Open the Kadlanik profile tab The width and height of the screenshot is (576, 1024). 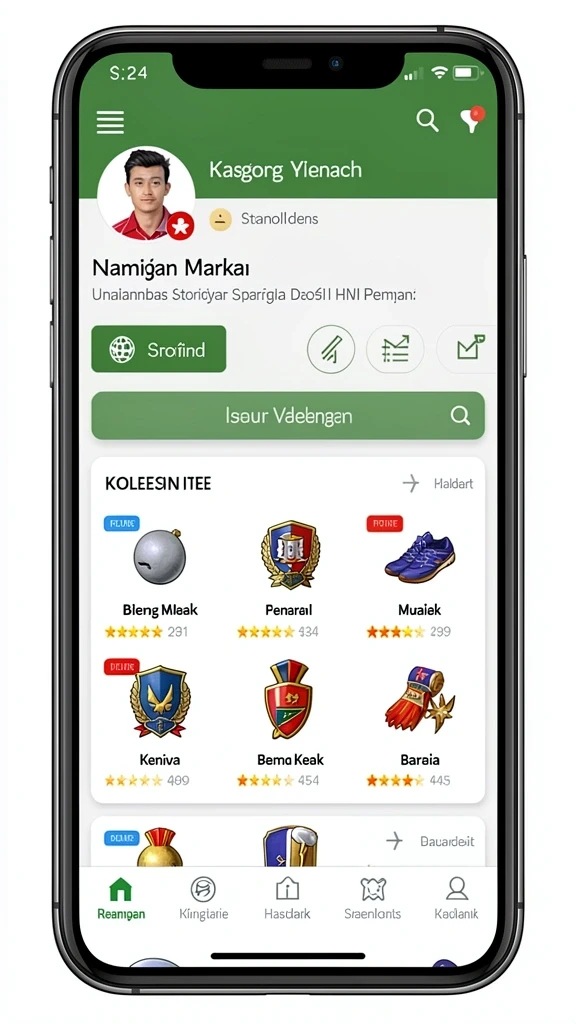456,899
